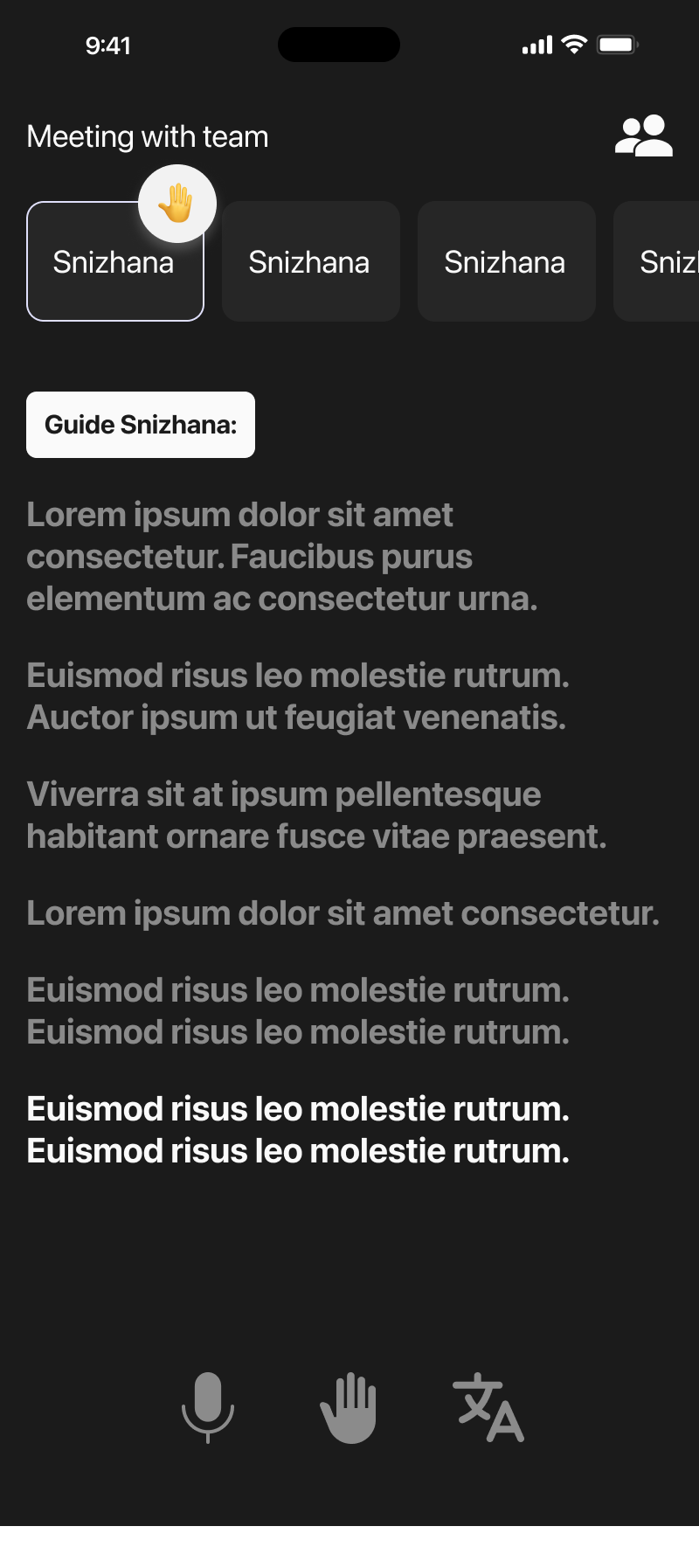Image resolution: width=699 pixels, height=1568 pixels.
Task: Tap the Guide Snizhana label
Action: click(141, 425)
